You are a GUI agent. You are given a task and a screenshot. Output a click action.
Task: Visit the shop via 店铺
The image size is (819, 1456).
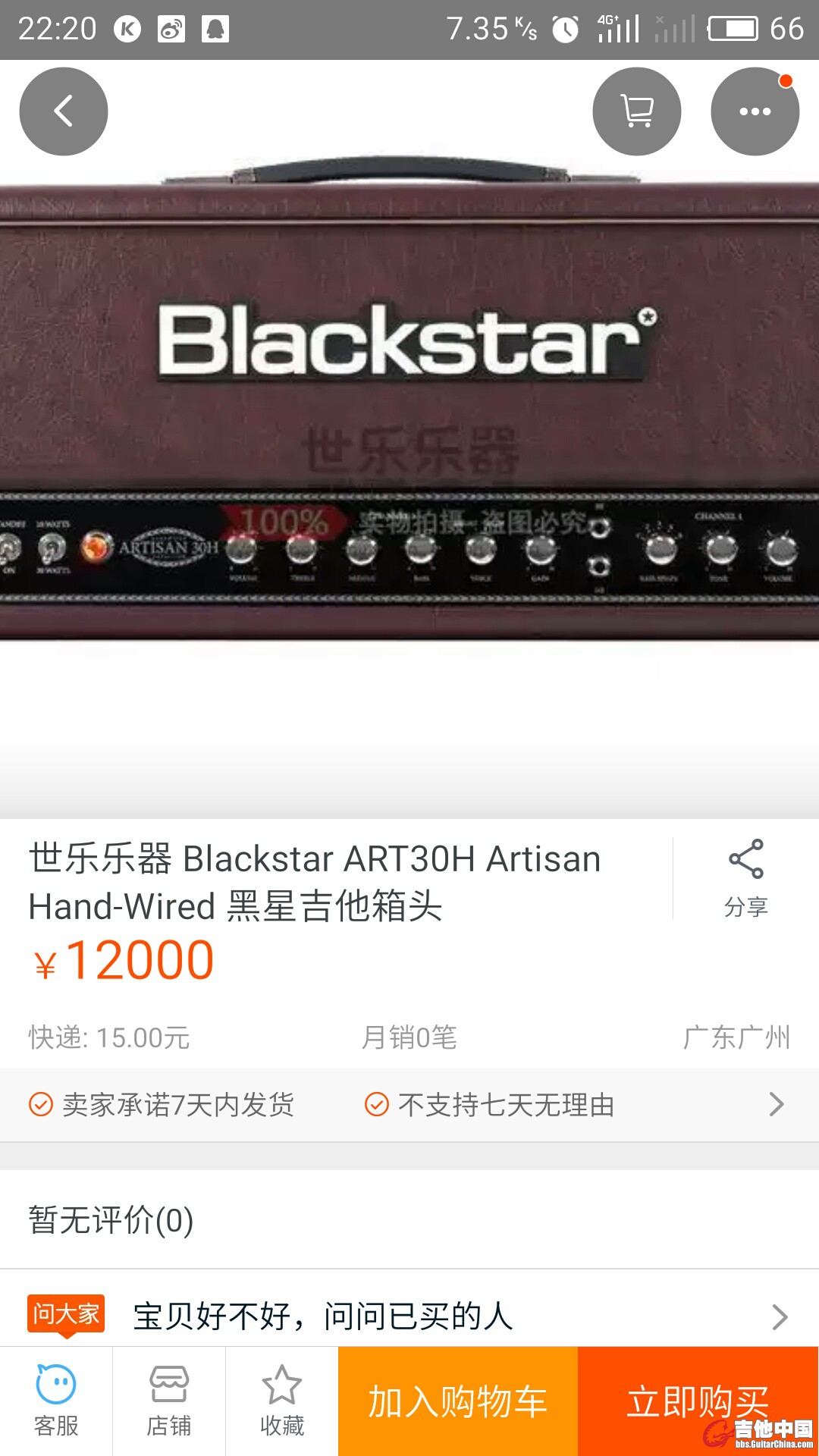(168, 1401)
